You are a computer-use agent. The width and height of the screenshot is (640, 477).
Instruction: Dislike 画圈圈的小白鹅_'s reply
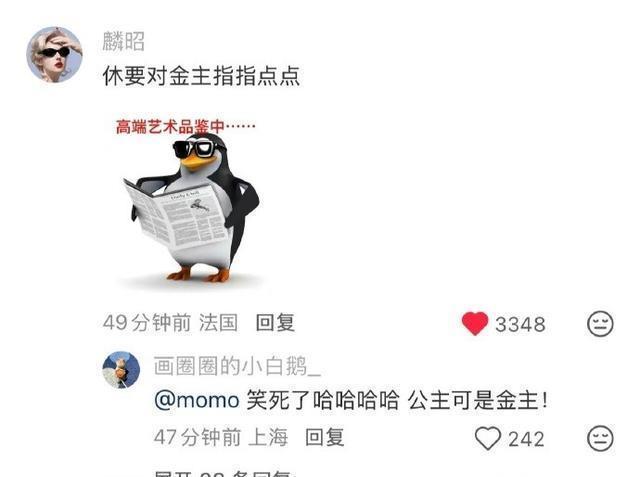600,438
